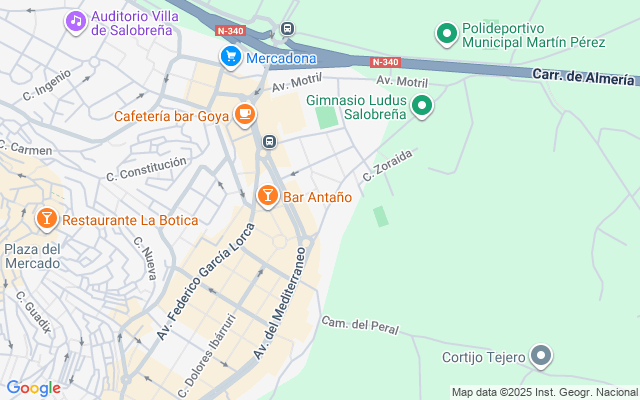Viewport: 640px width, 400px height.
Task: Open the bus stop on the N-340
Action: (288, 28)
